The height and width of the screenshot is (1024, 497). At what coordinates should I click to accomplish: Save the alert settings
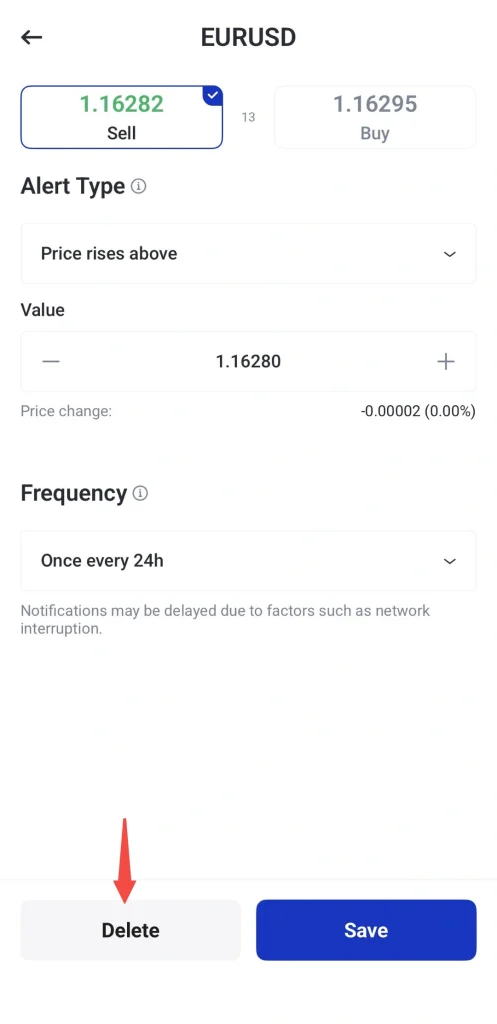(x=366, y=930)
